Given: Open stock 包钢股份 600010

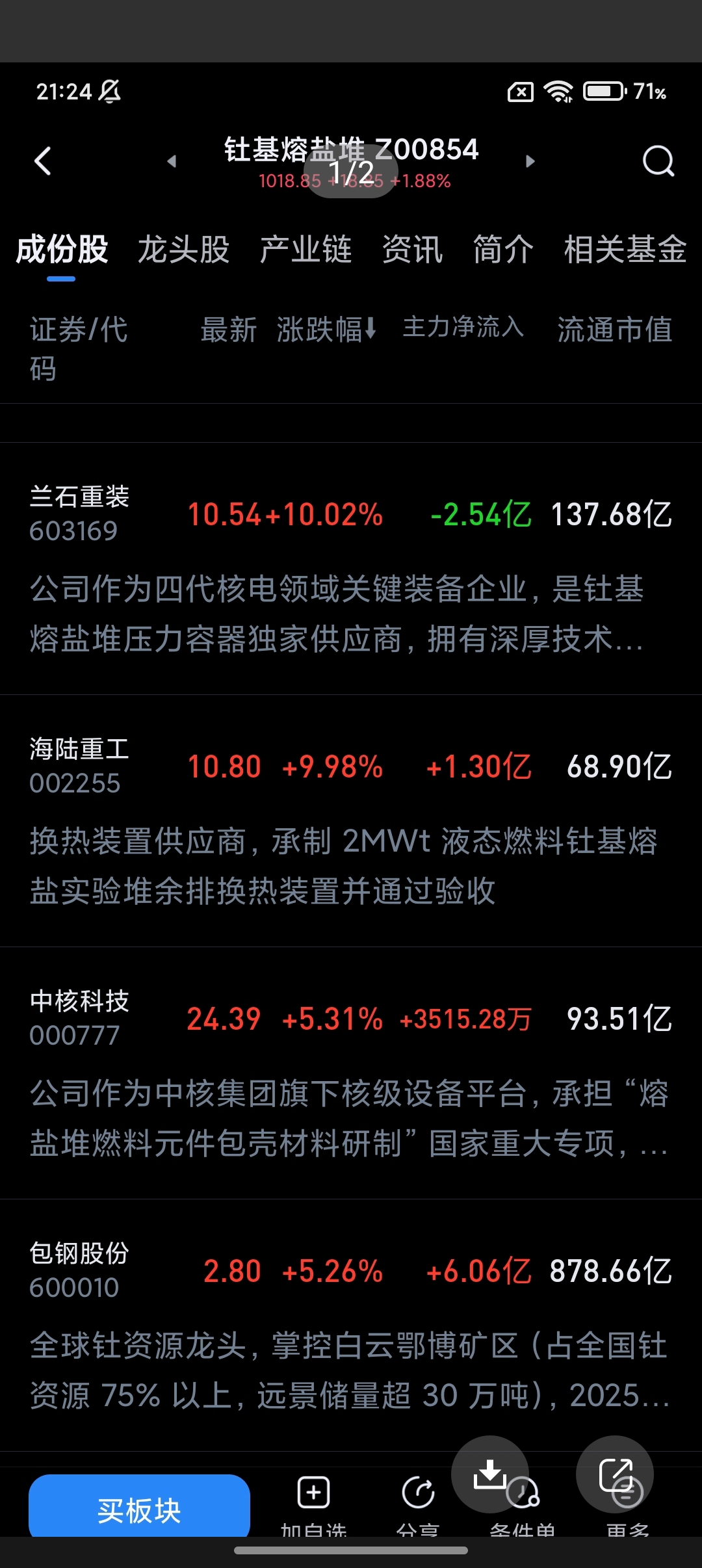Looking at the screenshot, I should pyautogui.click(x=79, y=1270).
